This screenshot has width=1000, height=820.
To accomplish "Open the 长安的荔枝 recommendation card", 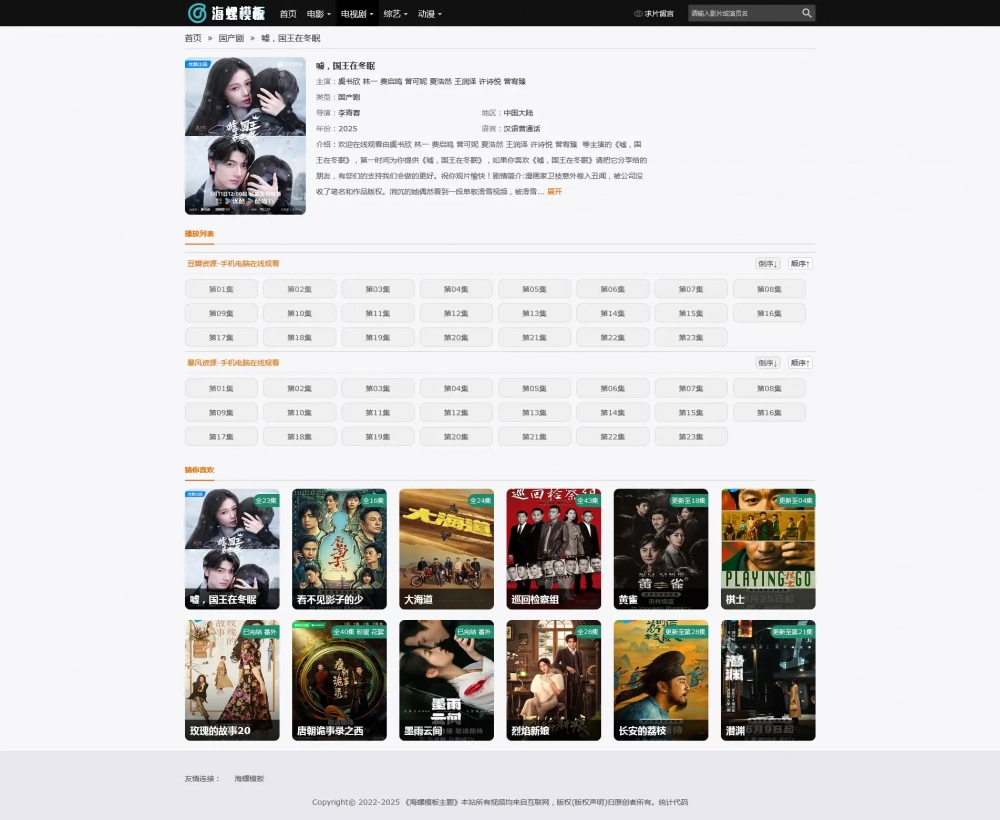I will tap(660, 680).
